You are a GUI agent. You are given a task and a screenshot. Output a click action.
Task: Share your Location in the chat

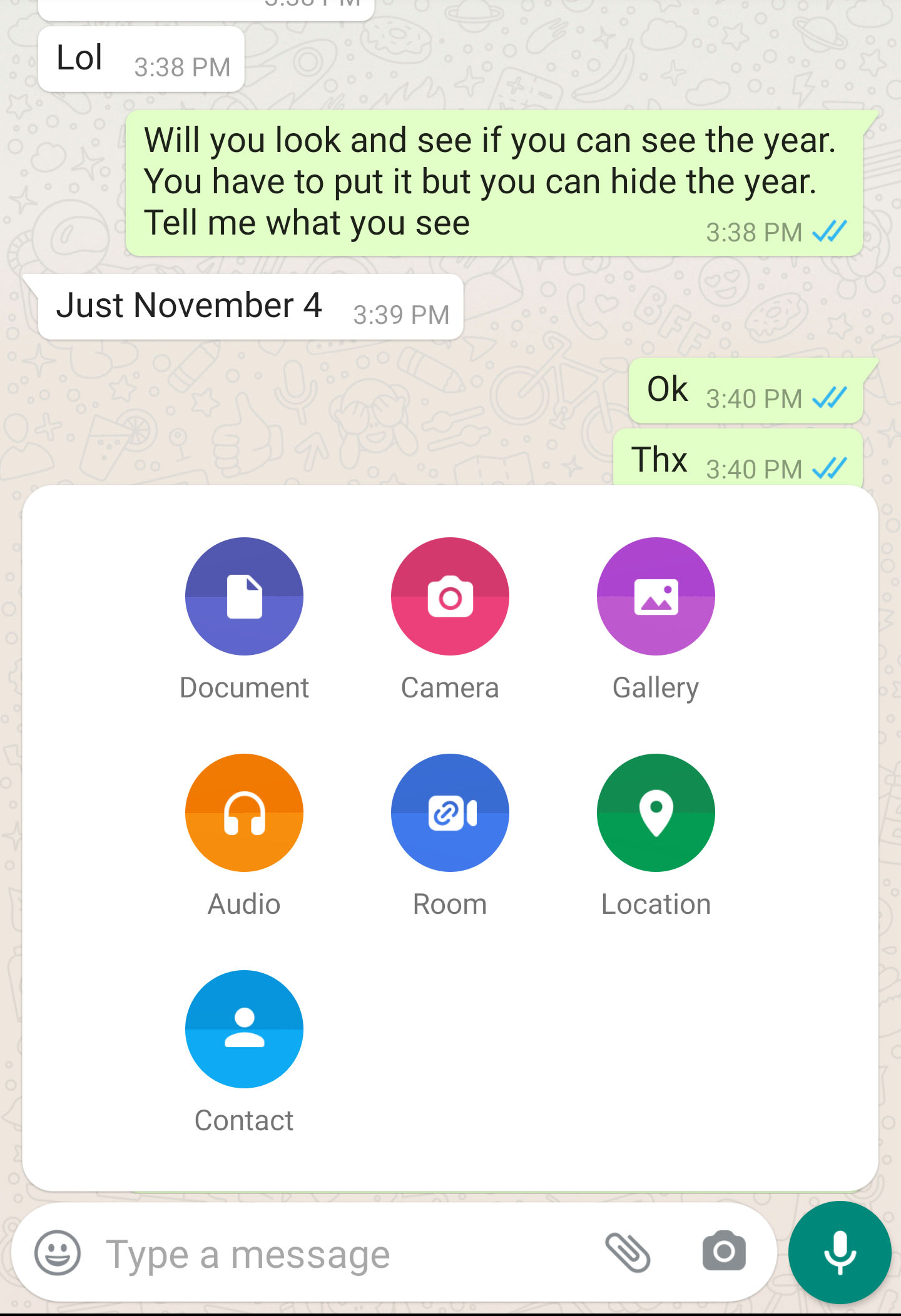[x=656, y=812]
